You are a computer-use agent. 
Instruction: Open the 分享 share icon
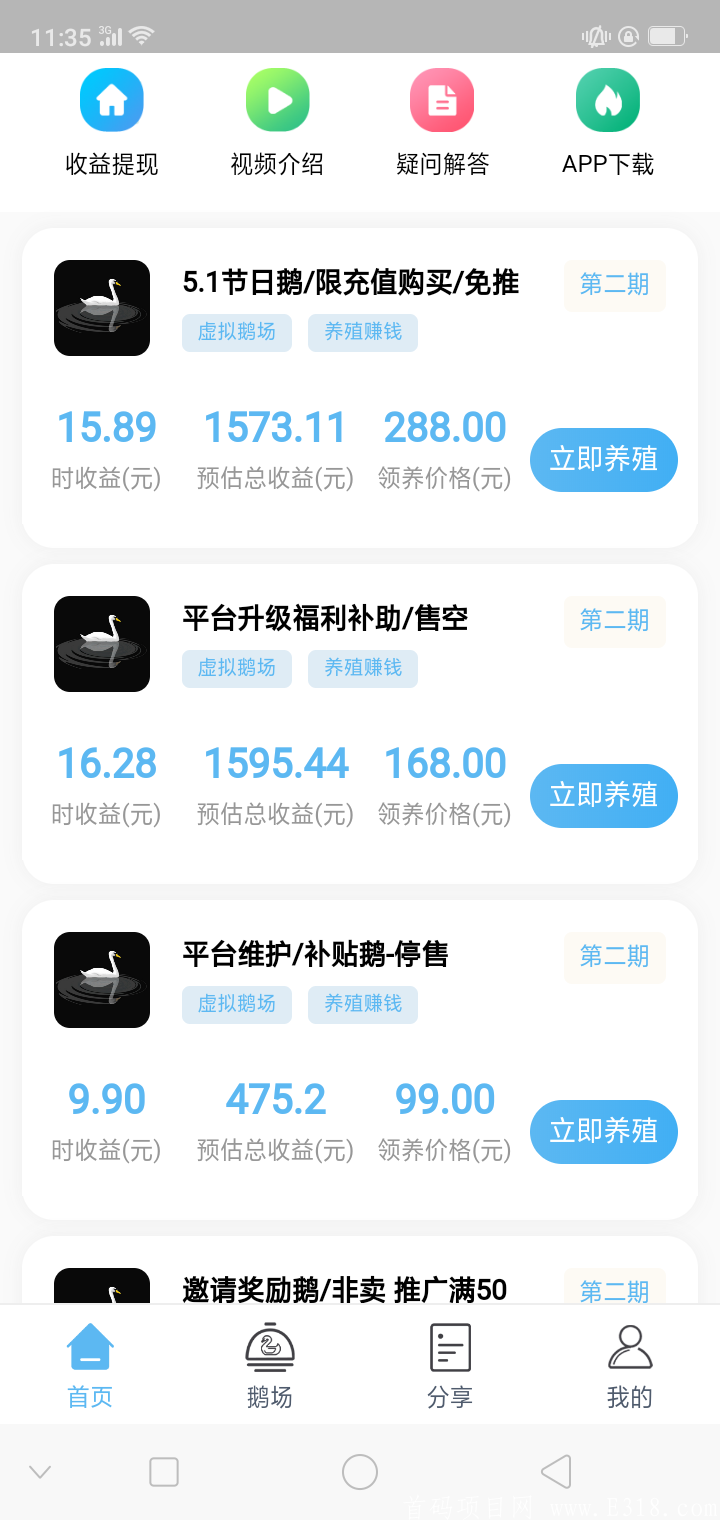point(450,1347)
